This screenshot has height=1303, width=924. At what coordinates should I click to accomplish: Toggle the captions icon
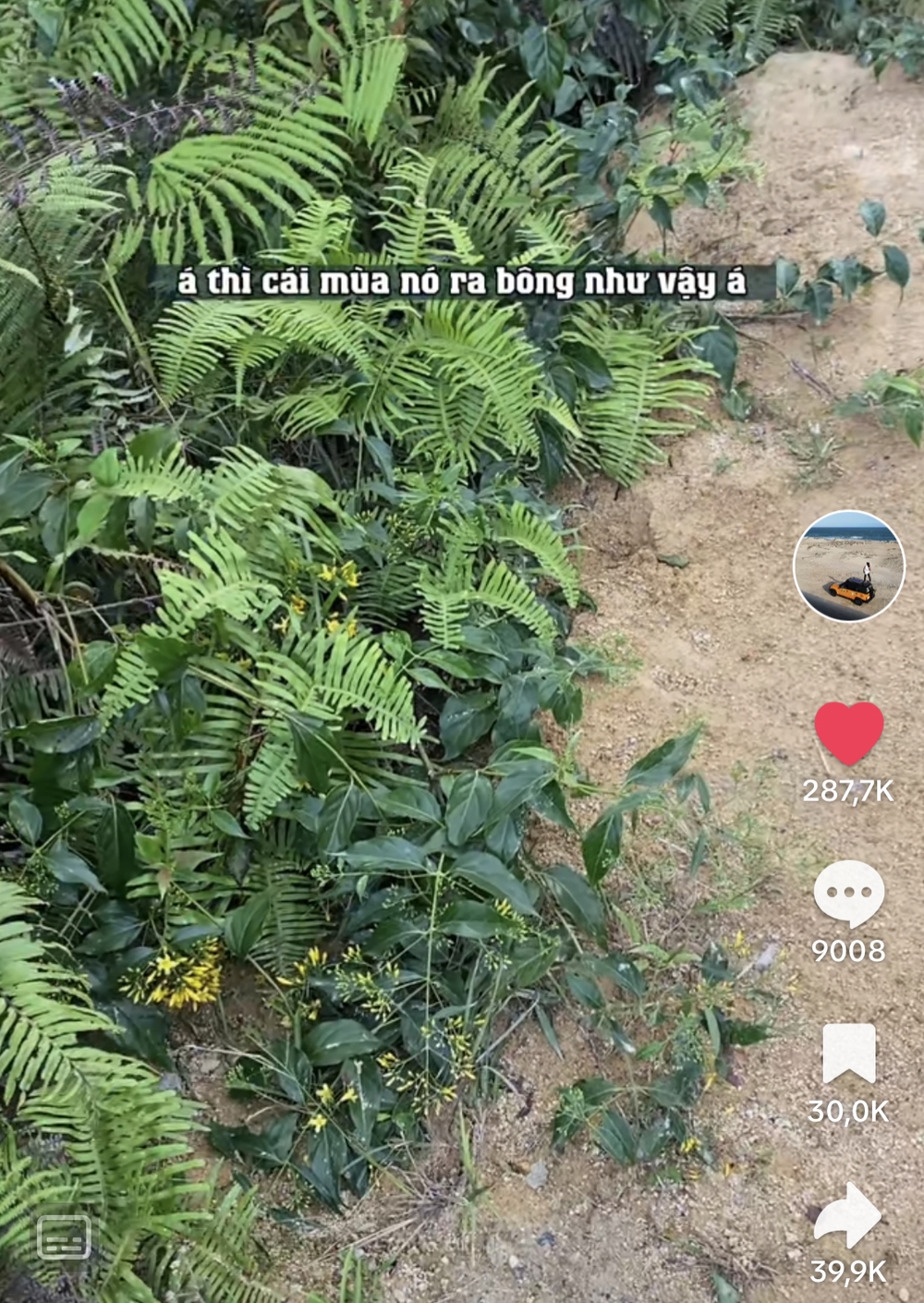click(x=64, y=1237)
